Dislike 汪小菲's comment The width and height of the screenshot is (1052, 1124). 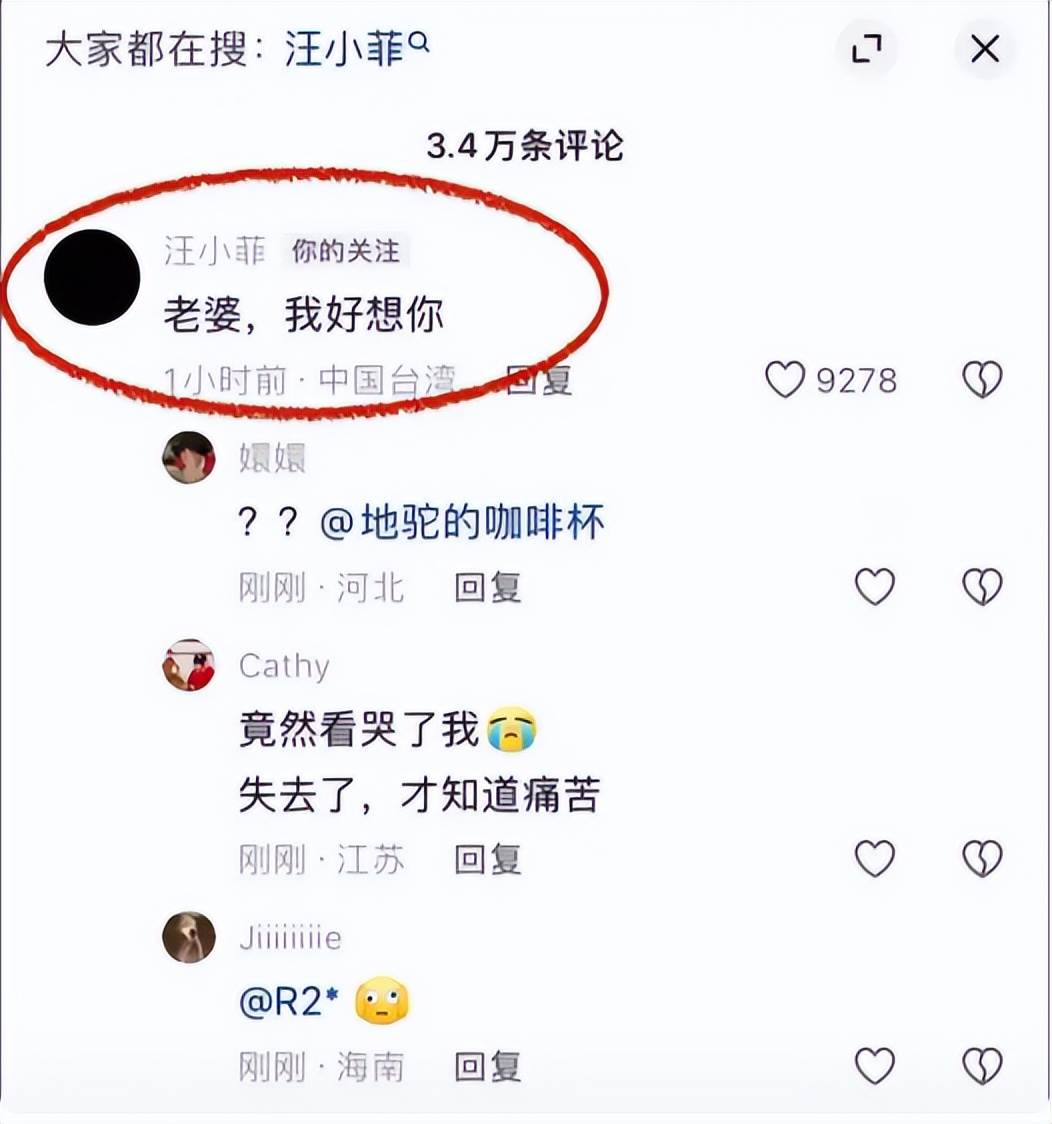point(981,380)
